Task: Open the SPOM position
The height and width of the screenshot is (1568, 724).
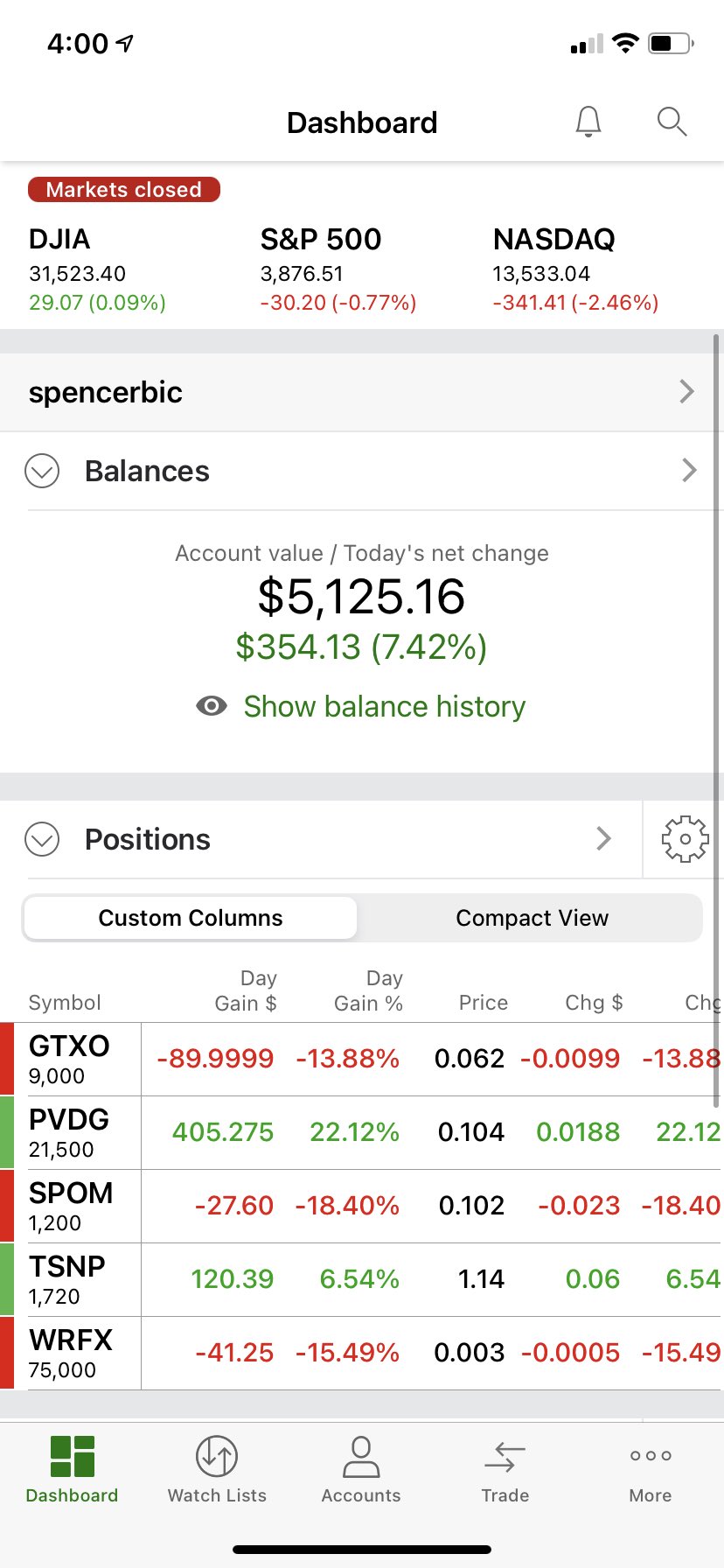Action: (x=362, y=1206)
